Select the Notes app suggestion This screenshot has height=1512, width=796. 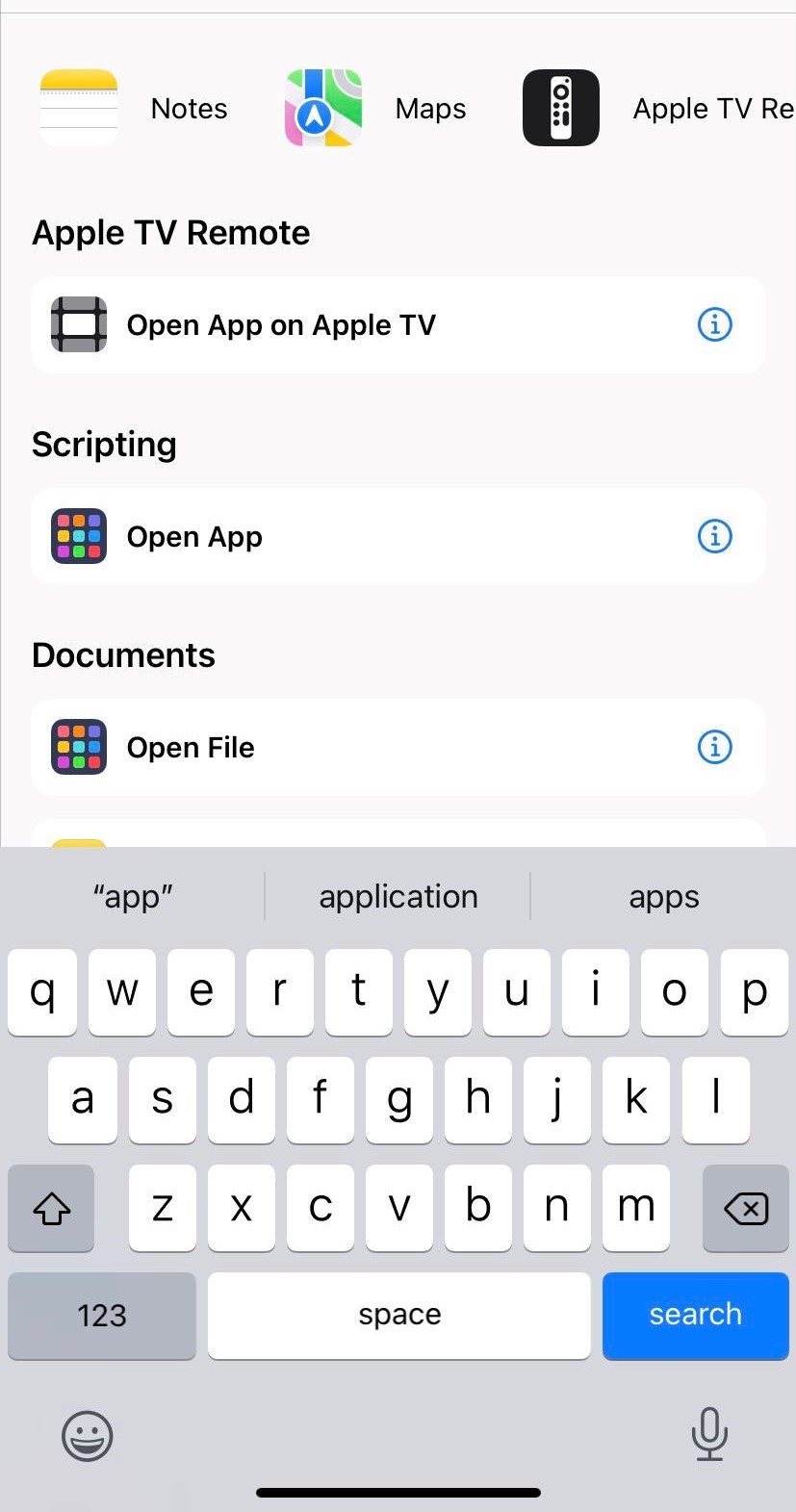point(135,108)
